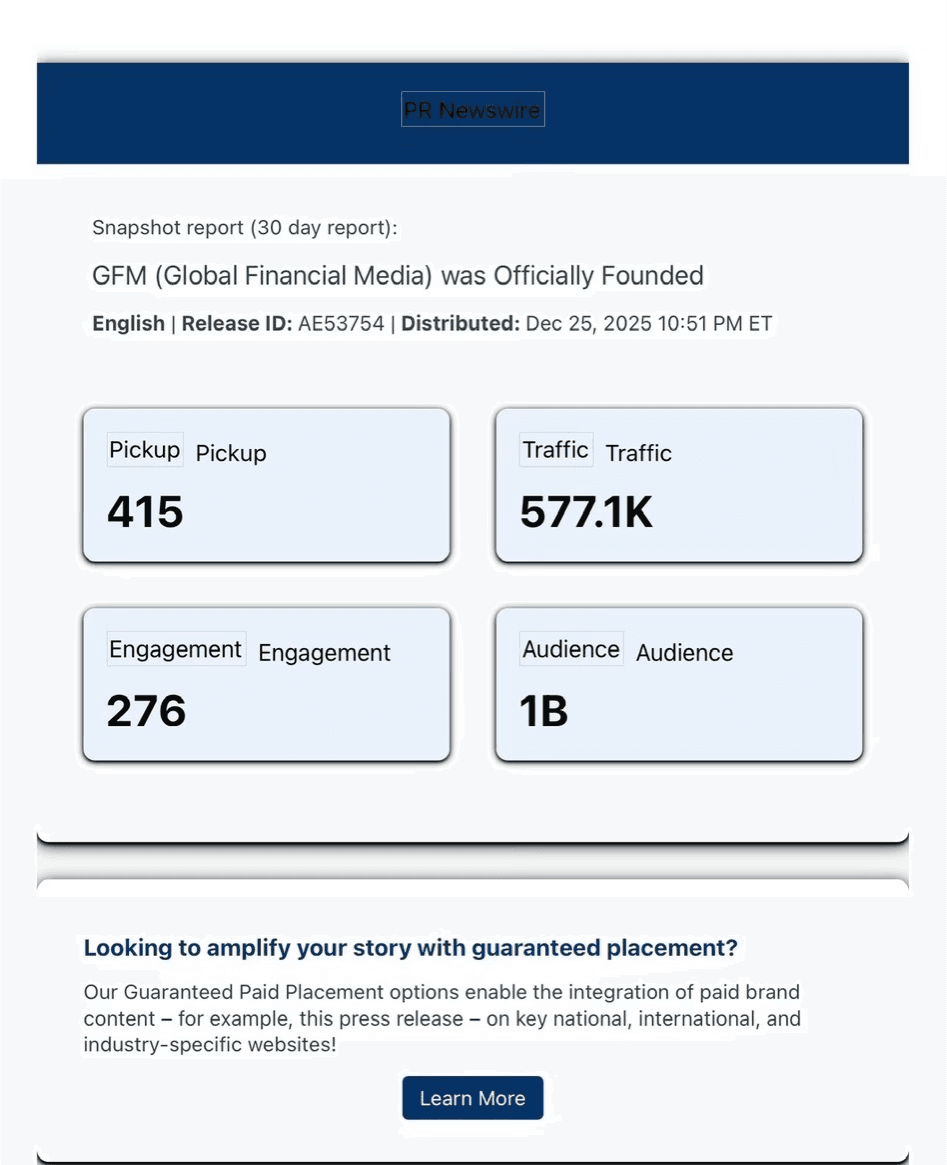Viewport: 947px width, 1165px height.
Task: Select the Pickup metric icon
Action: (x=144, y=449)
